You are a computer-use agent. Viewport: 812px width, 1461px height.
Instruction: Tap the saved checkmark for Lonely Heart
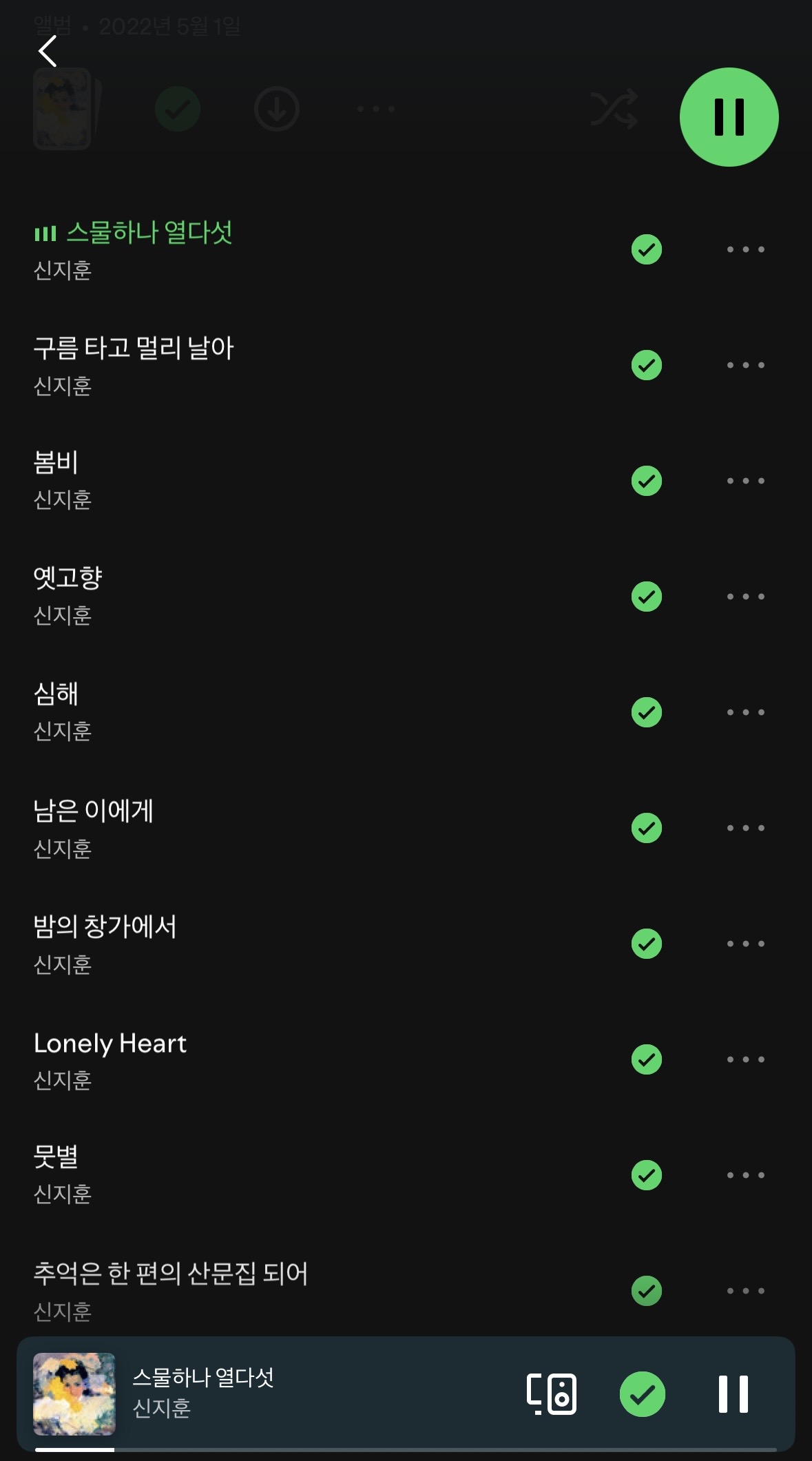(646, 1059)
